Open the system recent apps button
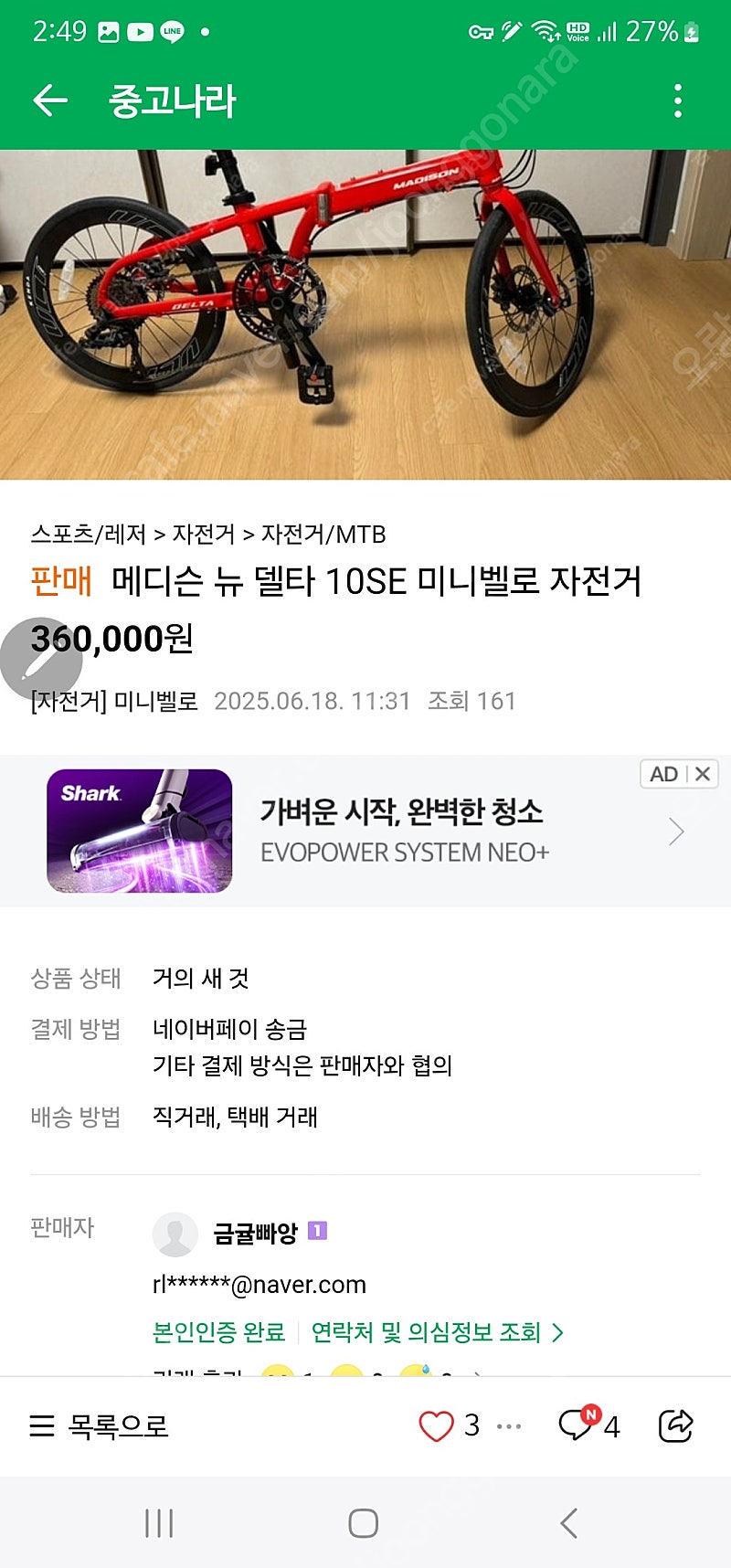 pos(159,1522)
